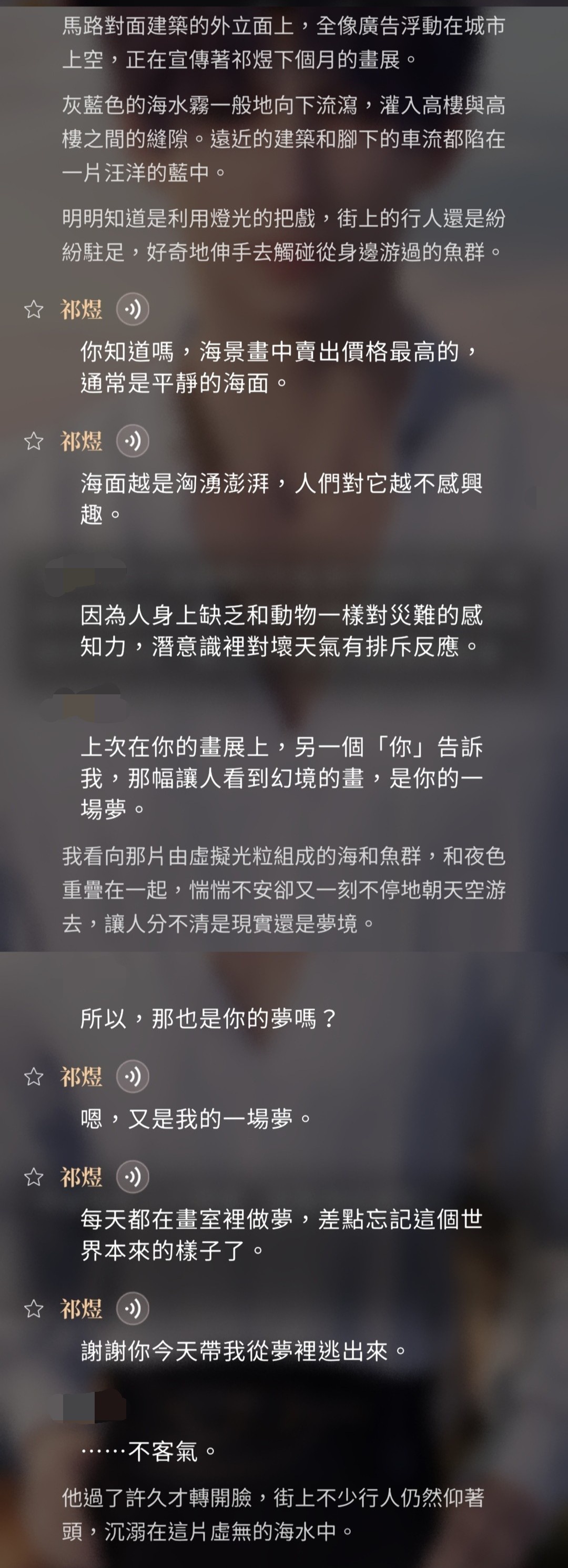
Task: Star the "嗯，又是我的一場夢" dialogue line
Action: (34, 1076)
